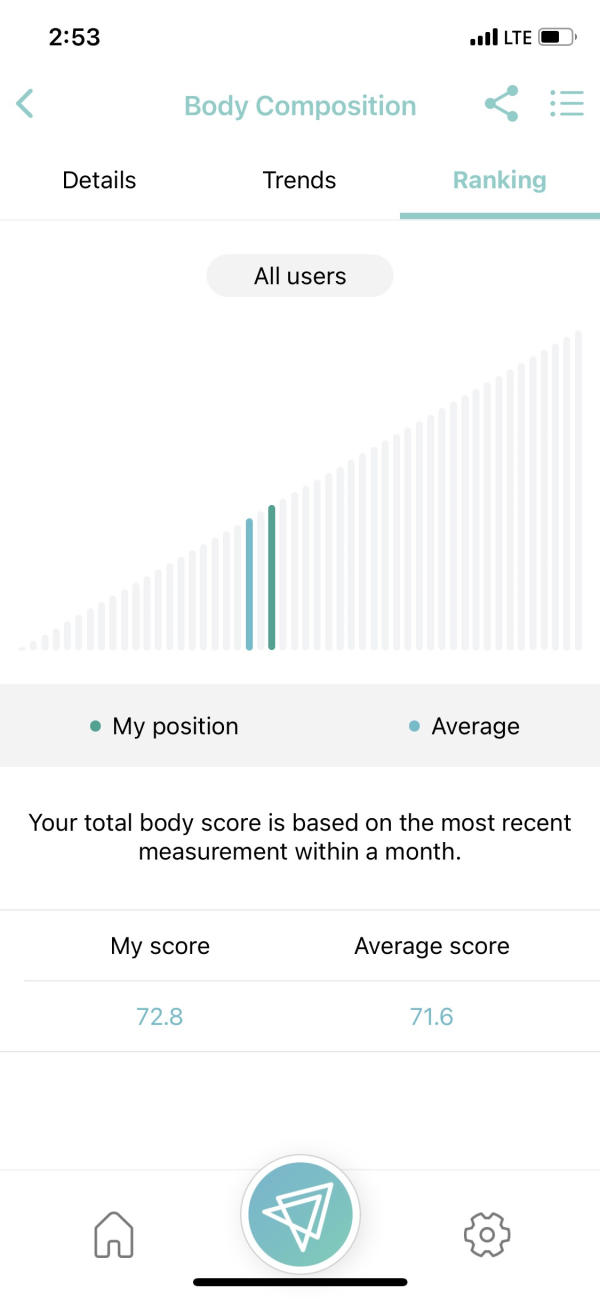The height and width of the screenshot is (1299, 600).
Task: Open settings gear tab
Action: 487,1234
